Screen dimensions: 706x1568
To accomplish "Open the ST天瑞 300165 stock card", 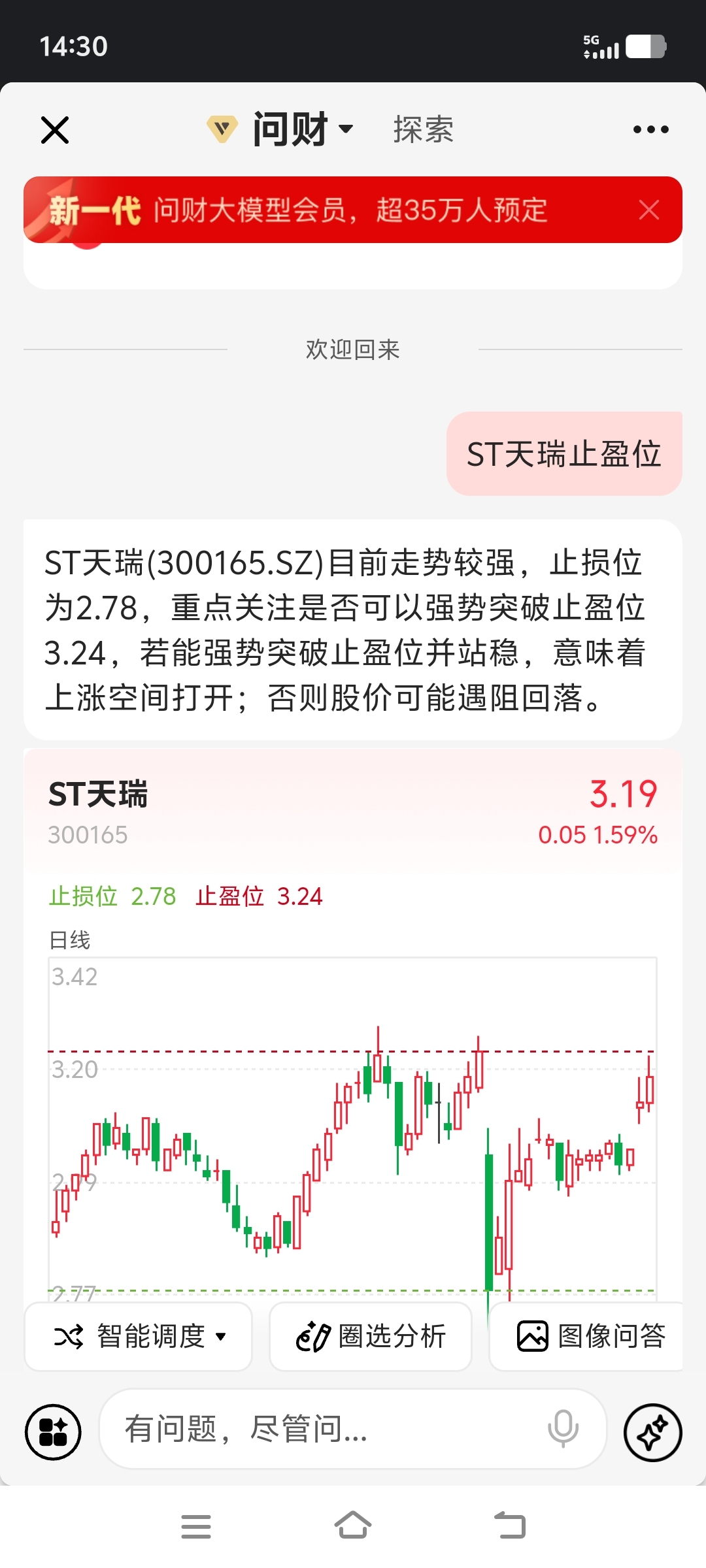I will [x=353, y=813].
